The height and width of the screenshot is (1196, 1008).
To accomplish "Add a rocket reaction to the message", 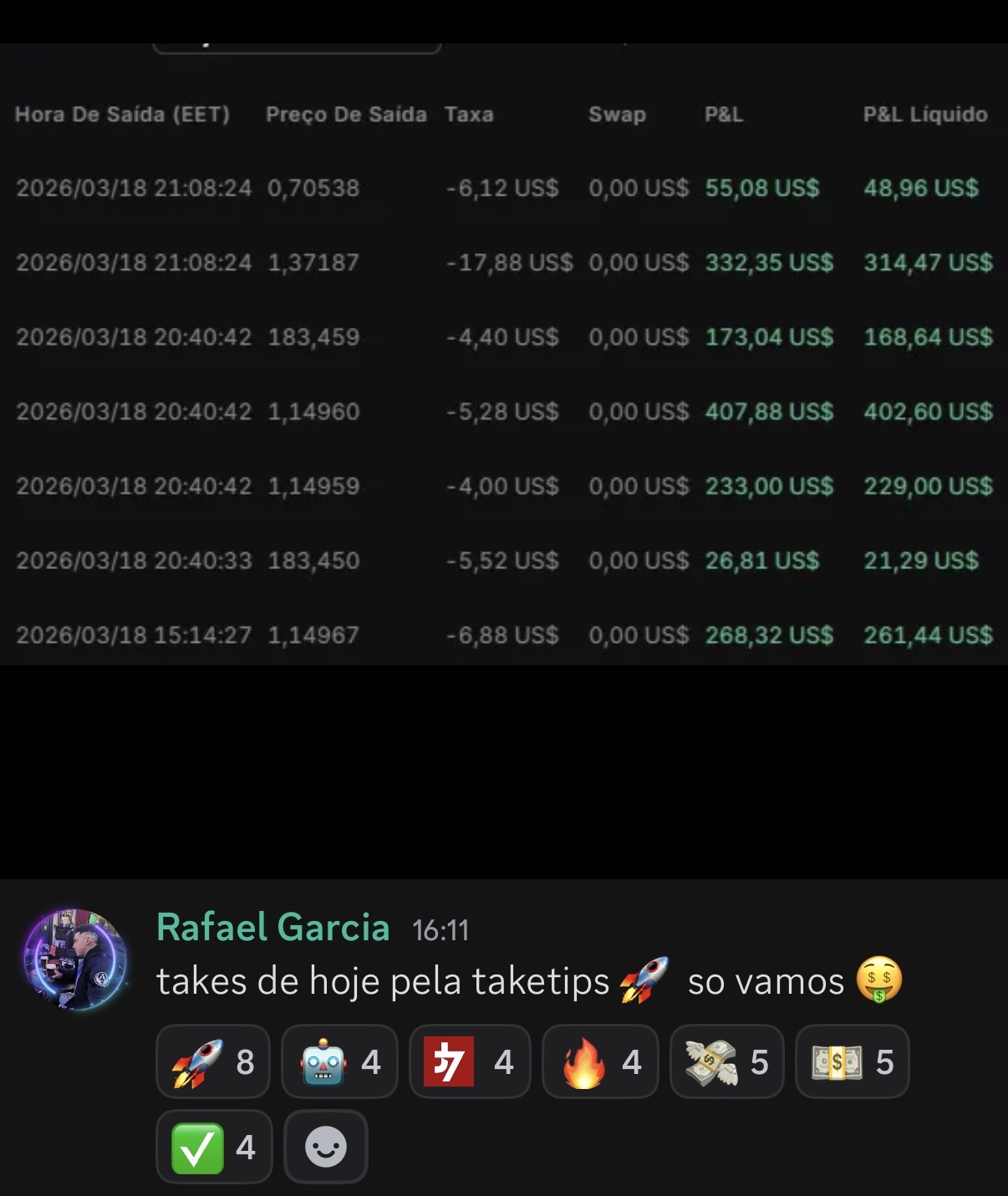I will pyautogui.click(x=212, y=1061).
